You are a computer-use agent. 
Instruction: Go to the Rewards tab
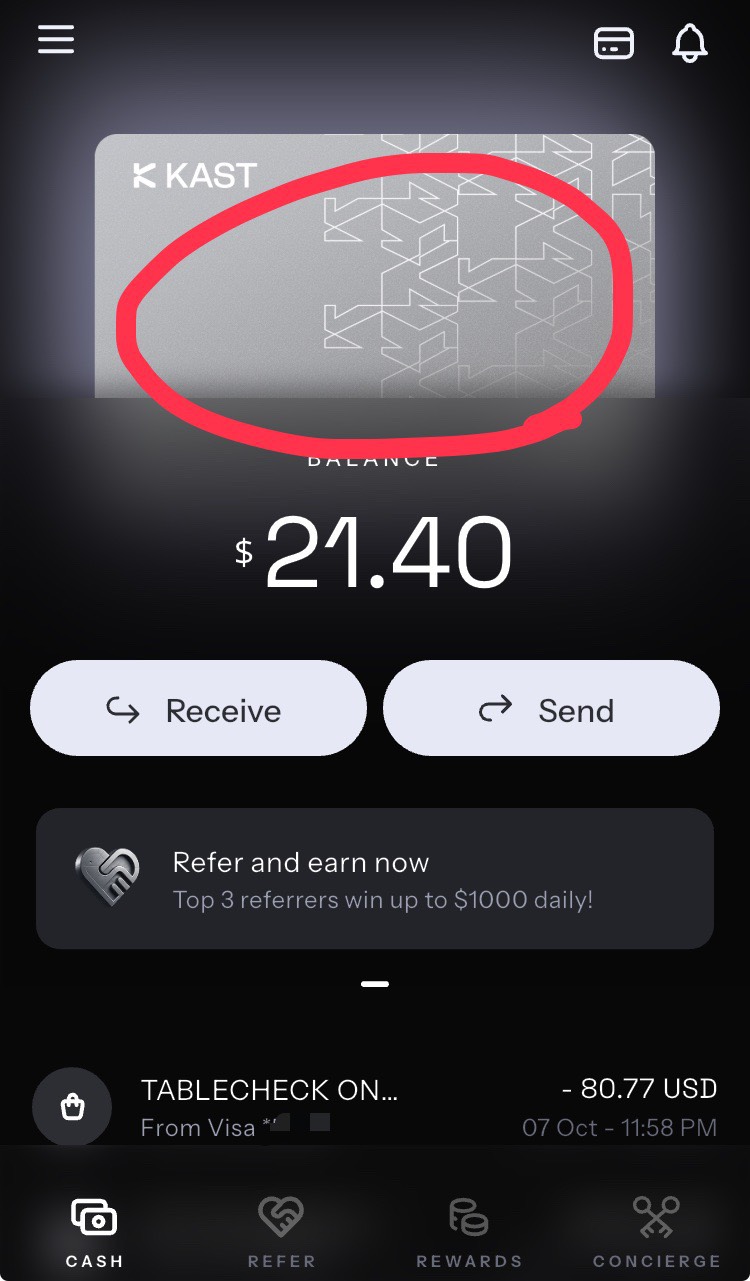469,1232
